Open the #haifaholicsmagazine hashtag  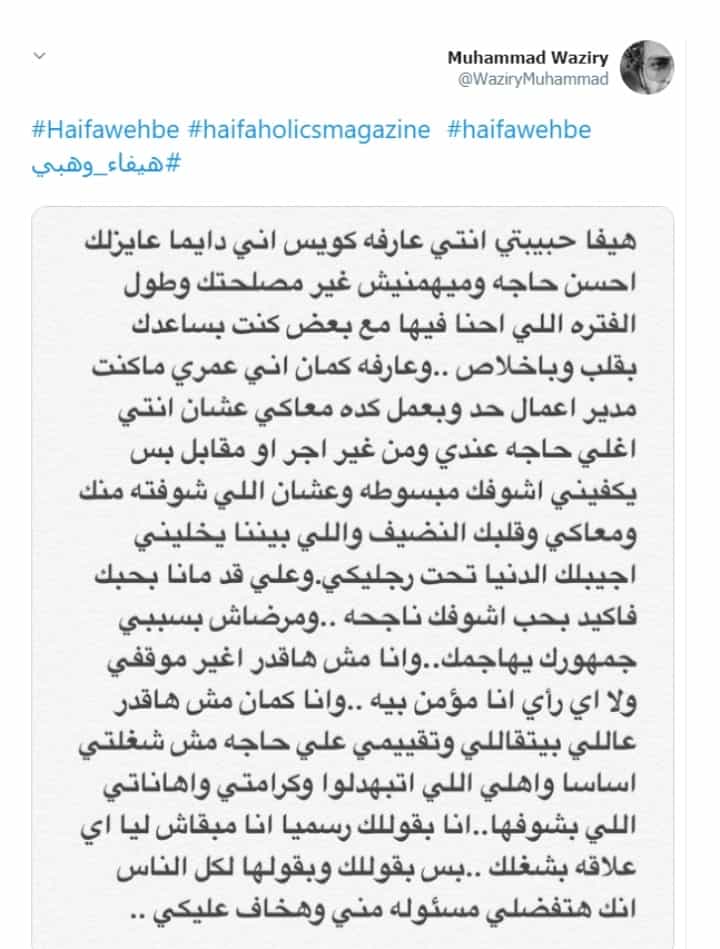[x=309, y=130]
